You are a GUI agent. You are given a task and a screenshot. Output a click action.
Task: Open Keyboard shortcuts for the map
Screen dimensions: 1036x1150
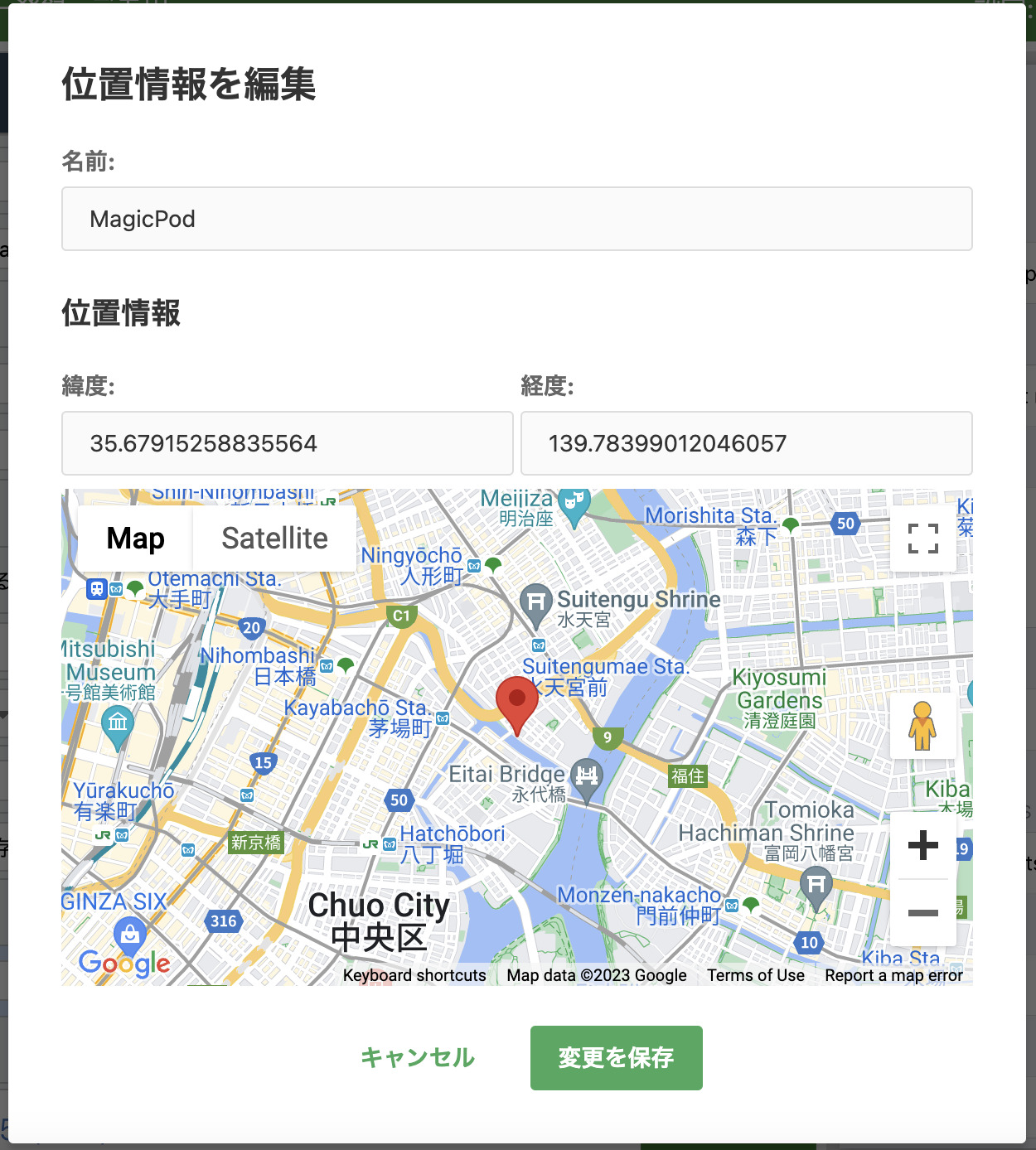(x=414, y=975)
